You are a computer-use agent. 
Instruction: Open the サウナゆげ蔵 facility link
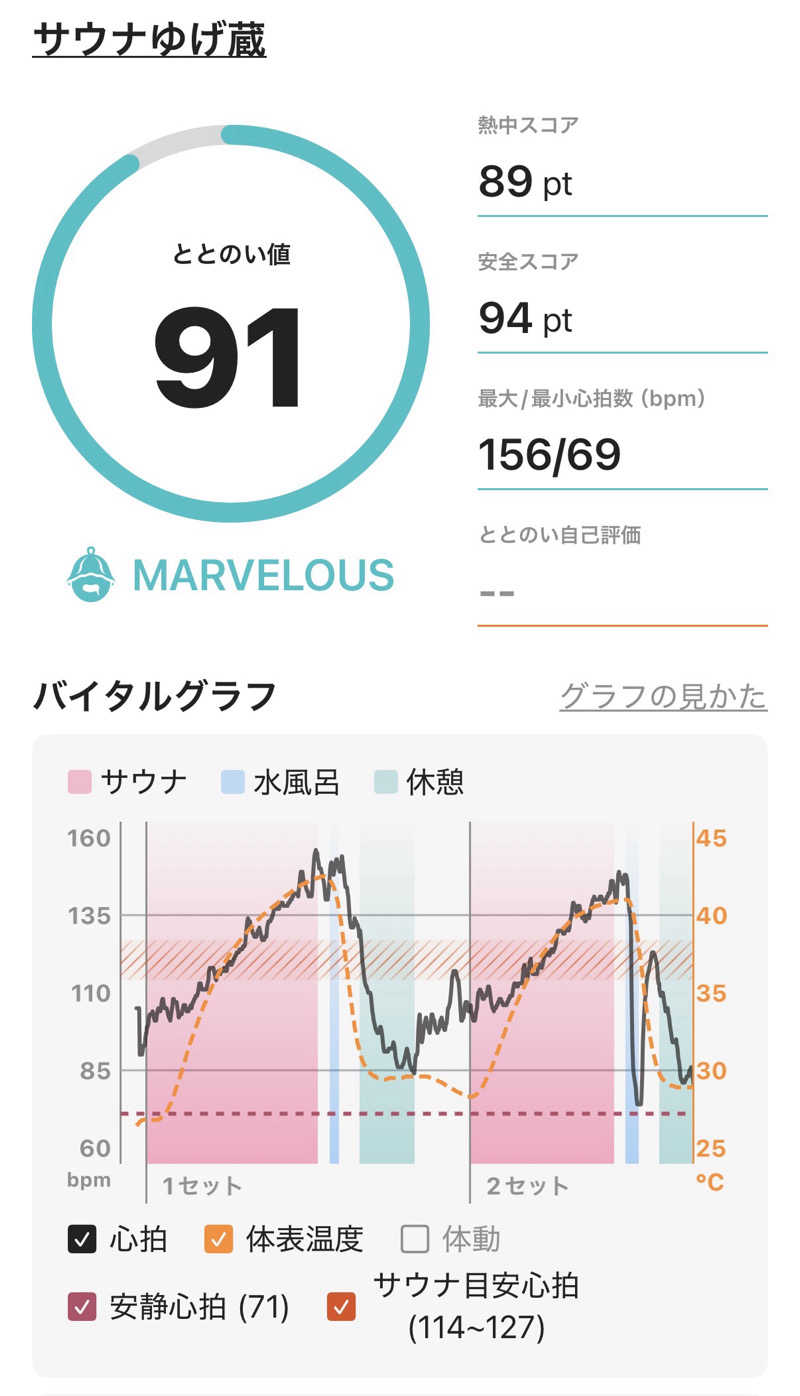(x=149, y=39)
